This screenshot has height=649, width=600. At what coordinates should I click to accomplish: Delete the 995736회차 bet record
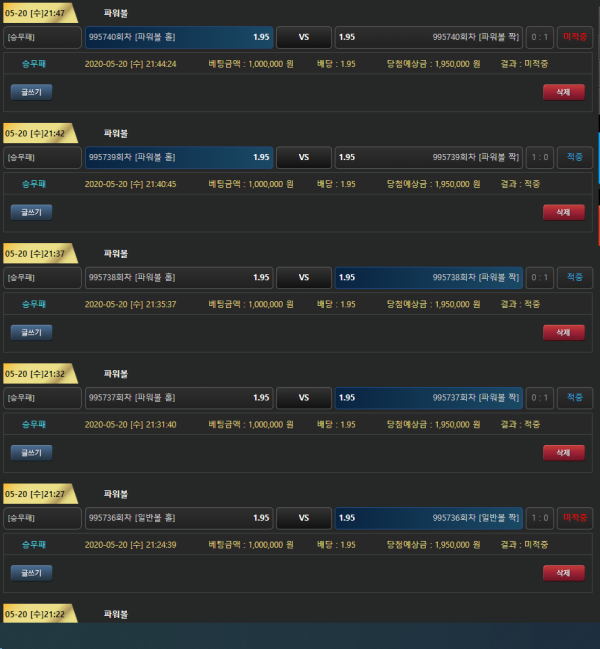(x=563, y=572)
